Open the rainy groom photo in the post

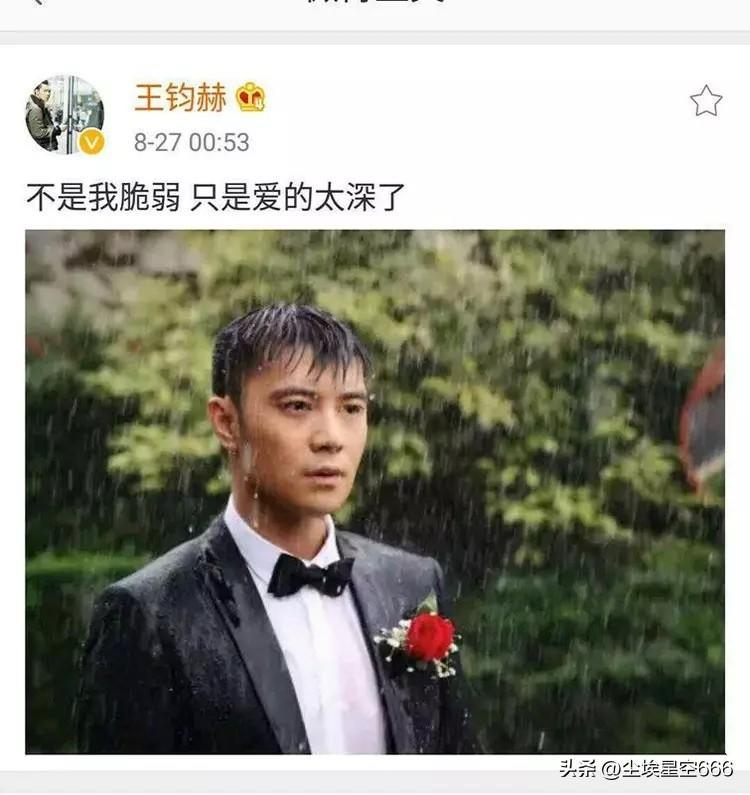pyautogui.click(x=374, y=491)
